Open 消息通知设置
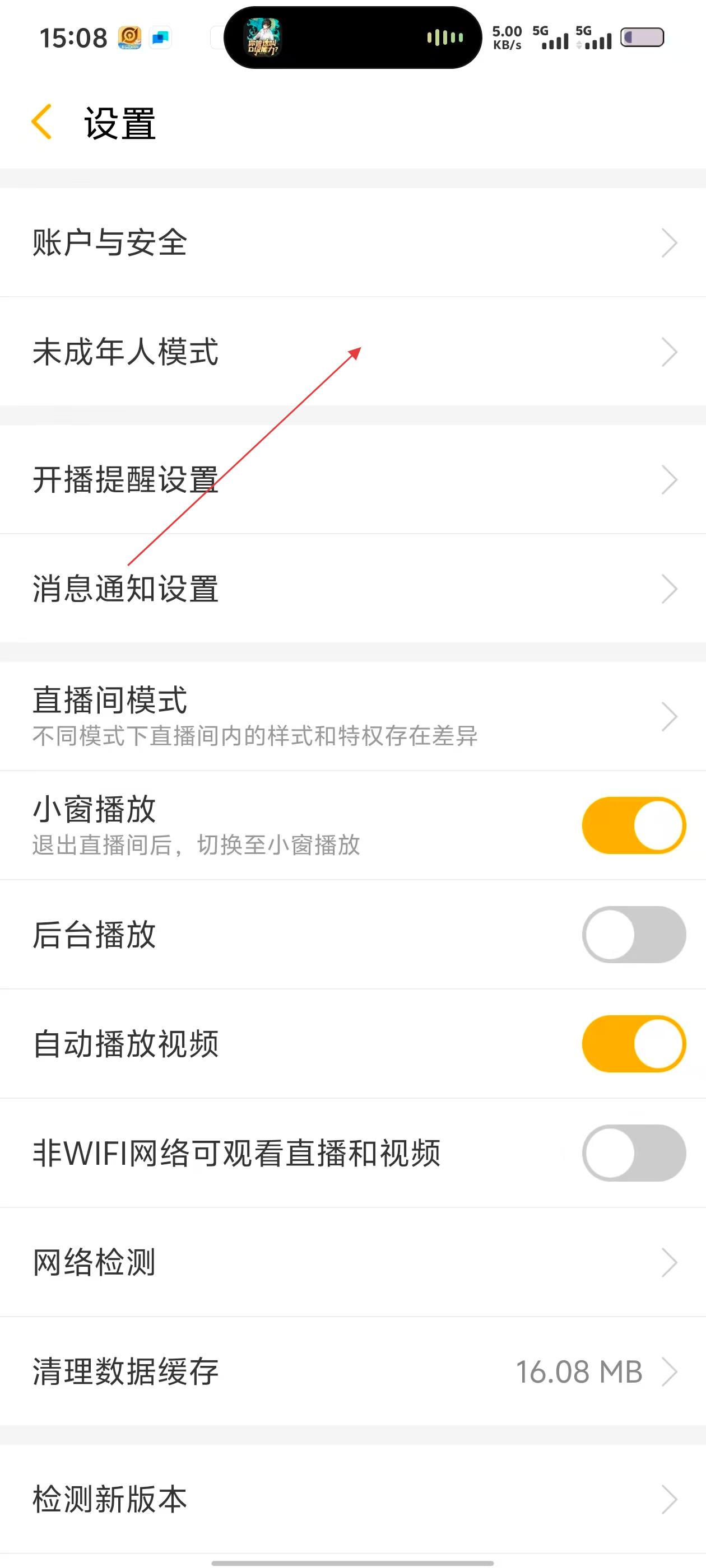 pyautogui.click(x=352, y=589)
